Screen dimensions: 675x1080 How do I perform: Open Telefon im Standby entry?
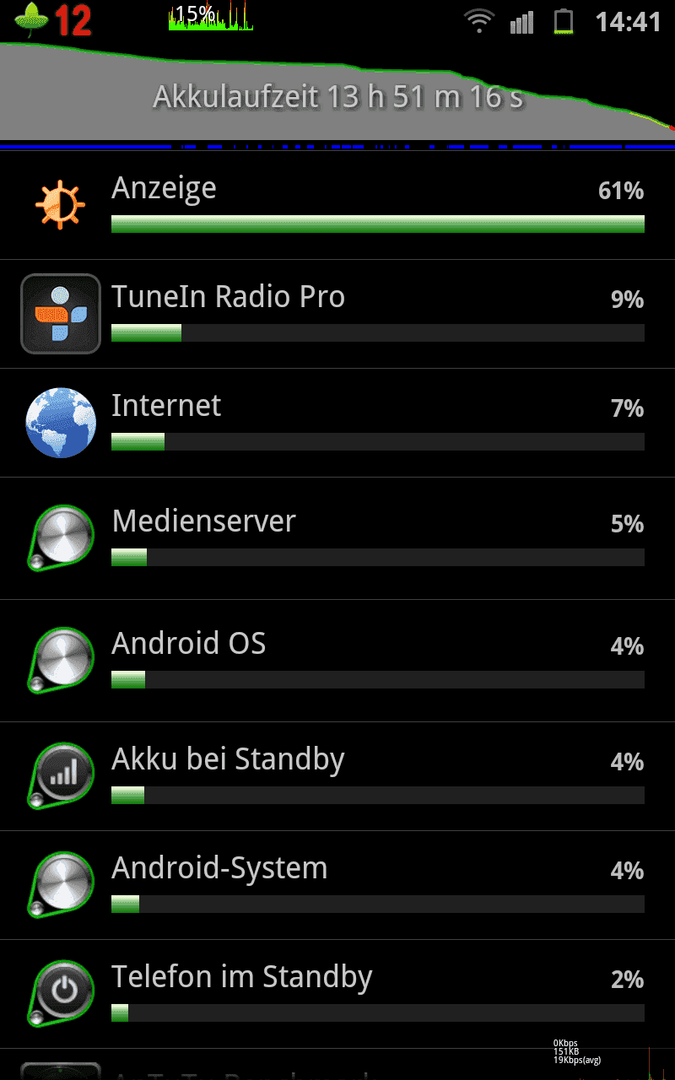[338, 995]
